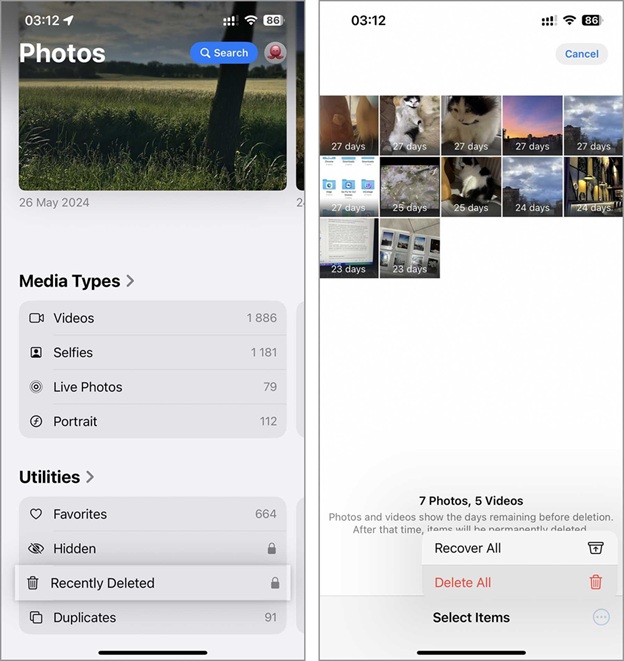Image resolution: width=624 pixels, height=661 pixels.
Task: Open Recently Deleted
Action: click(152, 583)
